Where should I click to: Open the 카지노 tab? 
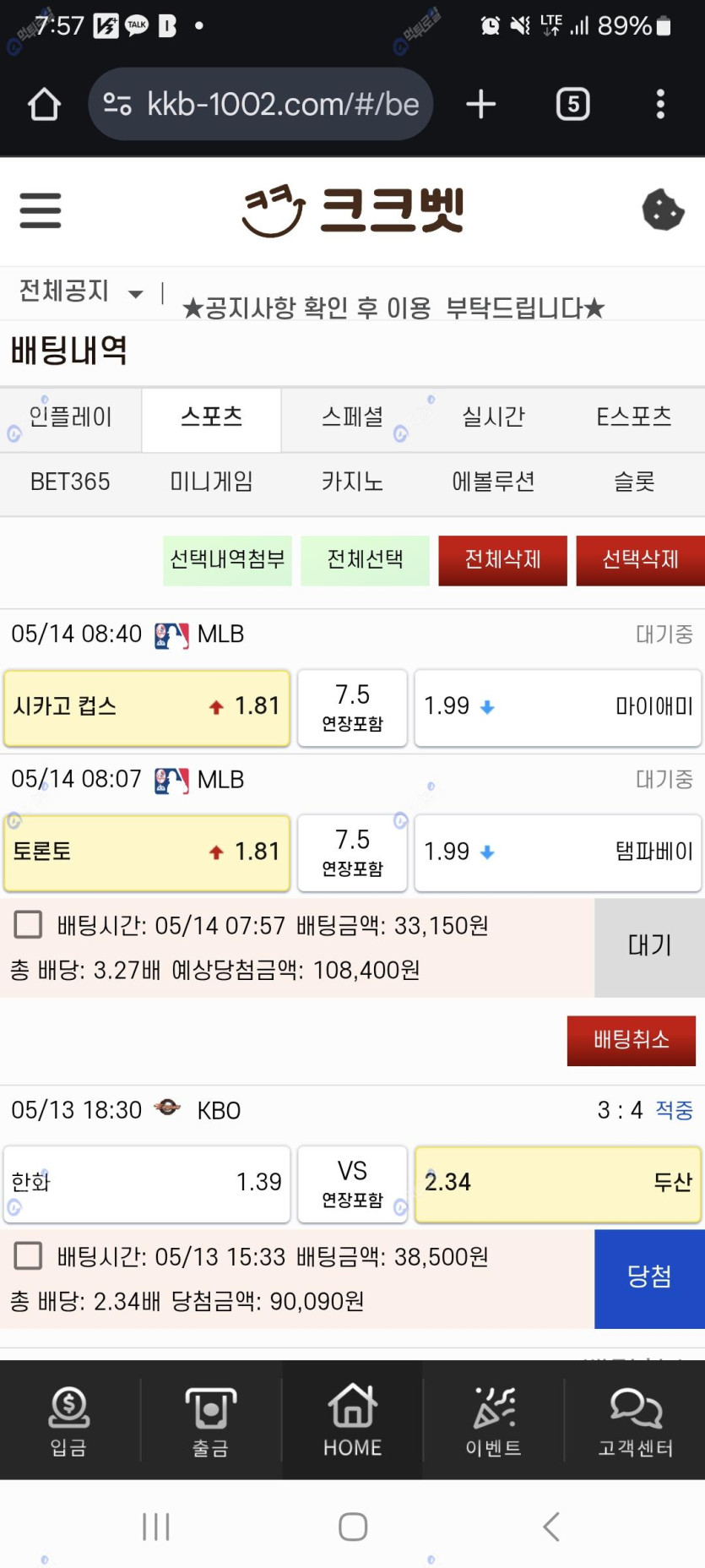[x=352, y=482]
